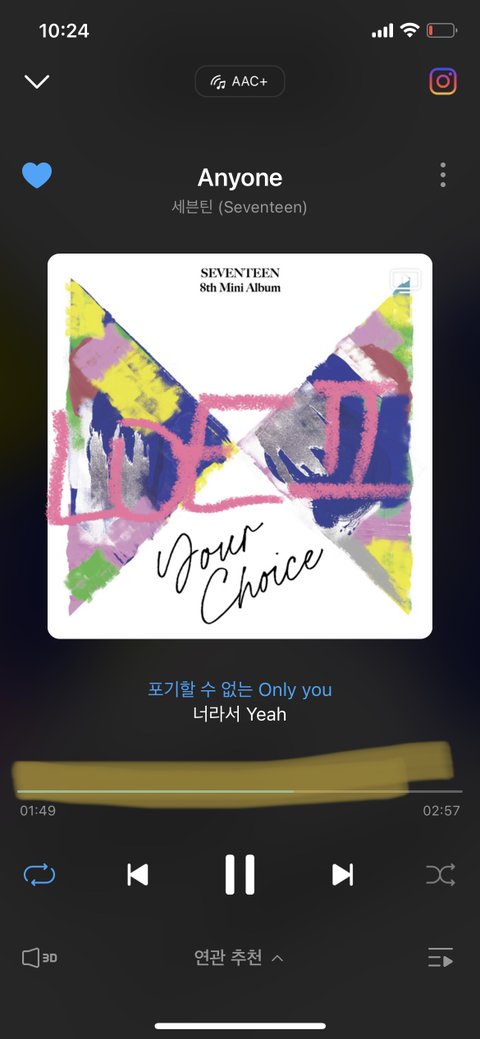480x1039 pixels.
Task: Expand 연관 추천 related recommendations
Action: click(239, 958)
